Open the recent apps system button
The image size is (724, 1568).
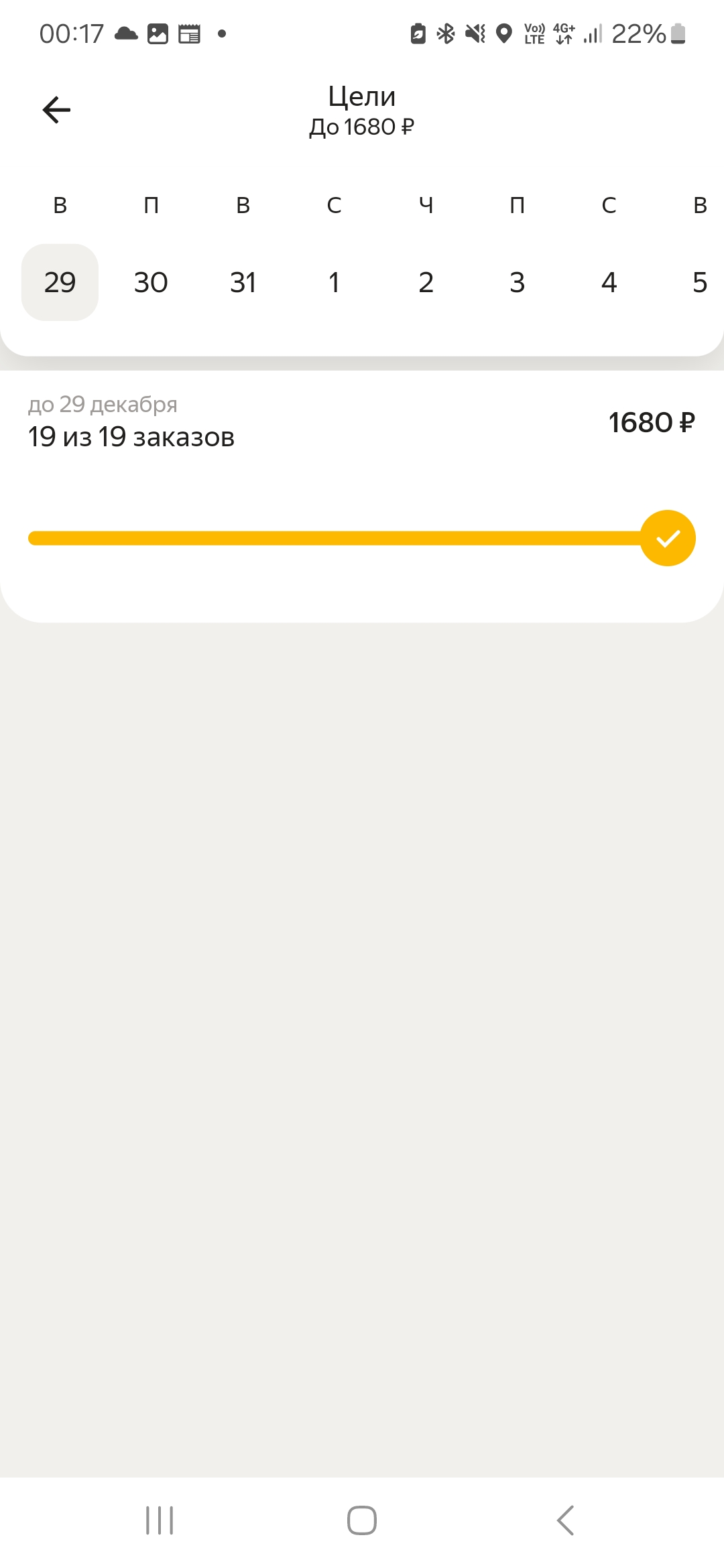160,1520
